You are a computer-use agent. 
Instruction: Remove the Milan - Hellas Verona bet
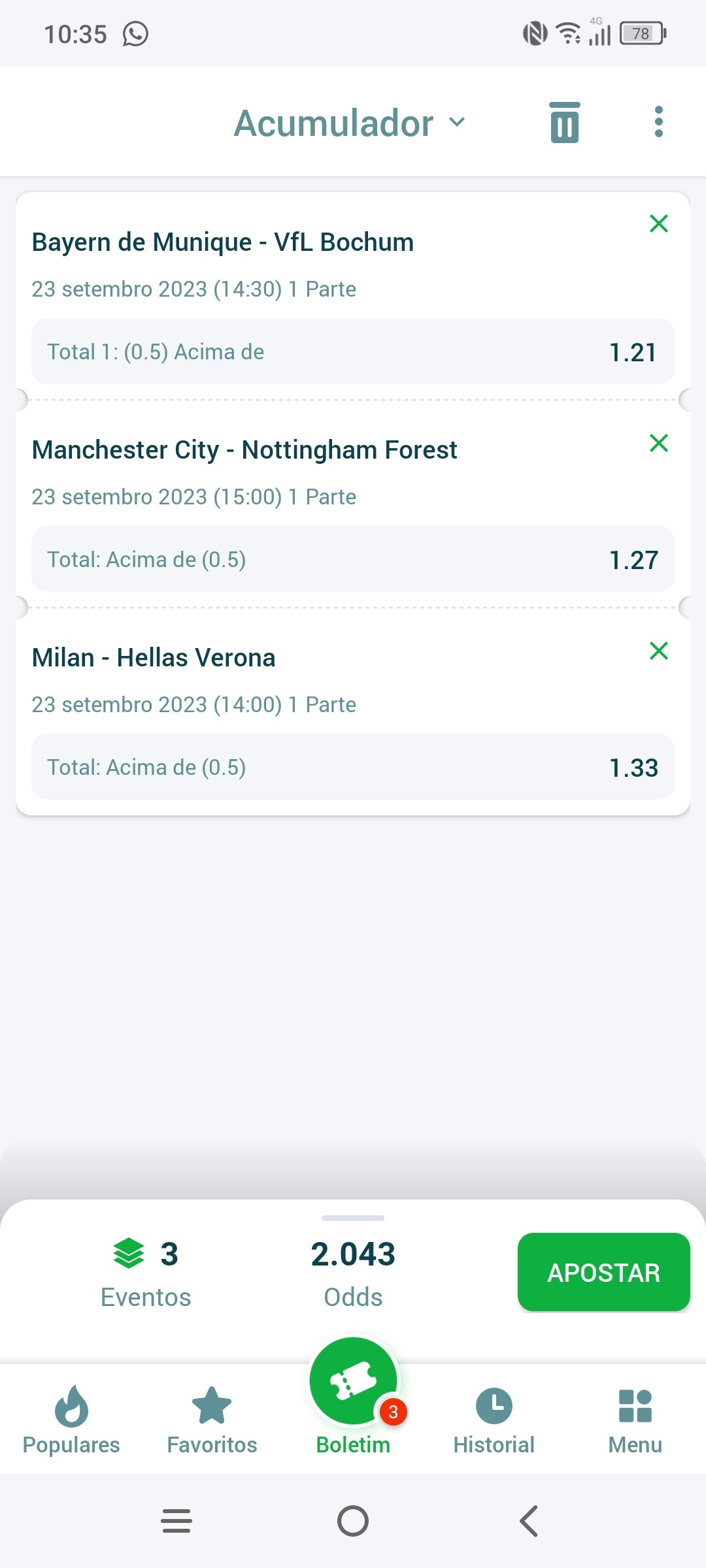pyautogui.click(x=659, y=651)
